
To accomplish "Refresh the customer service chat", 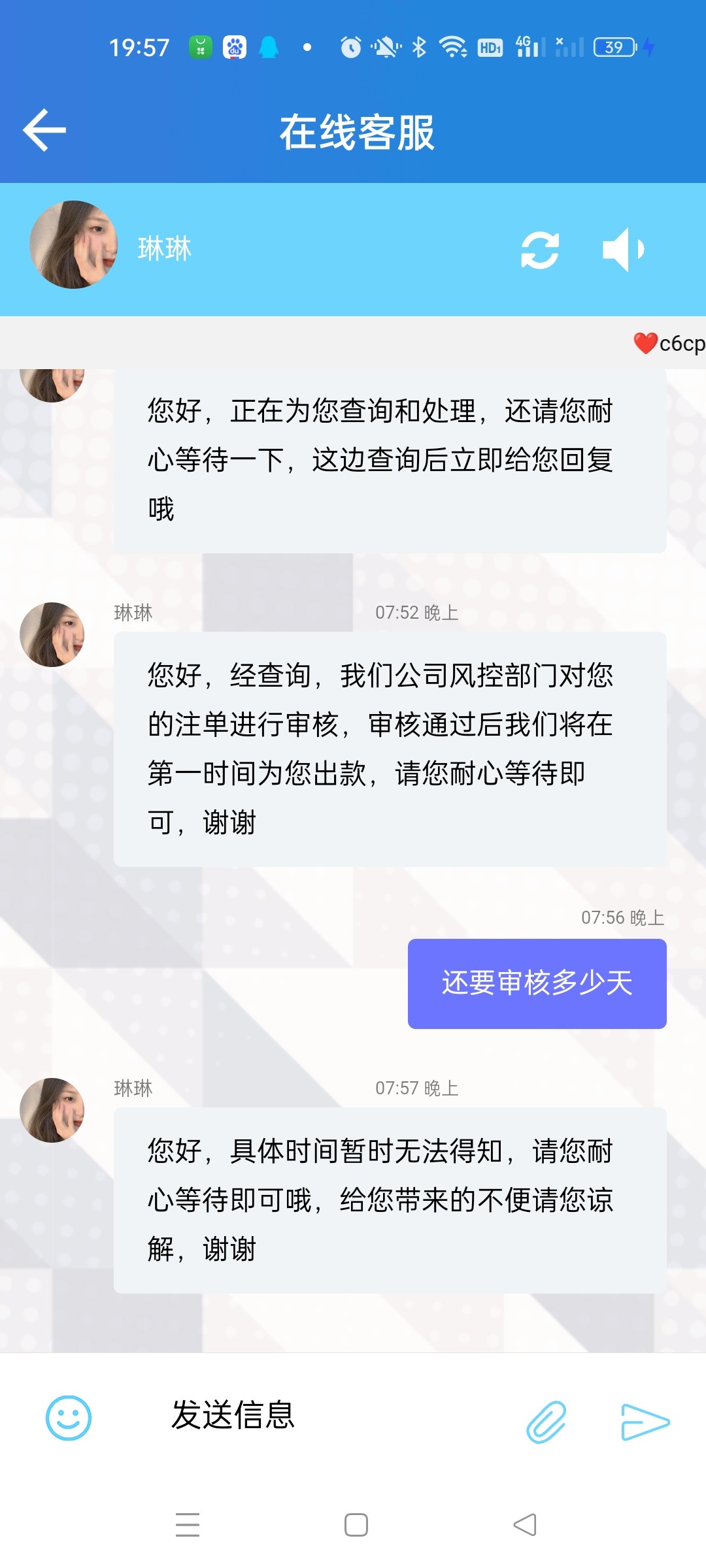I will tap(540, 250).
